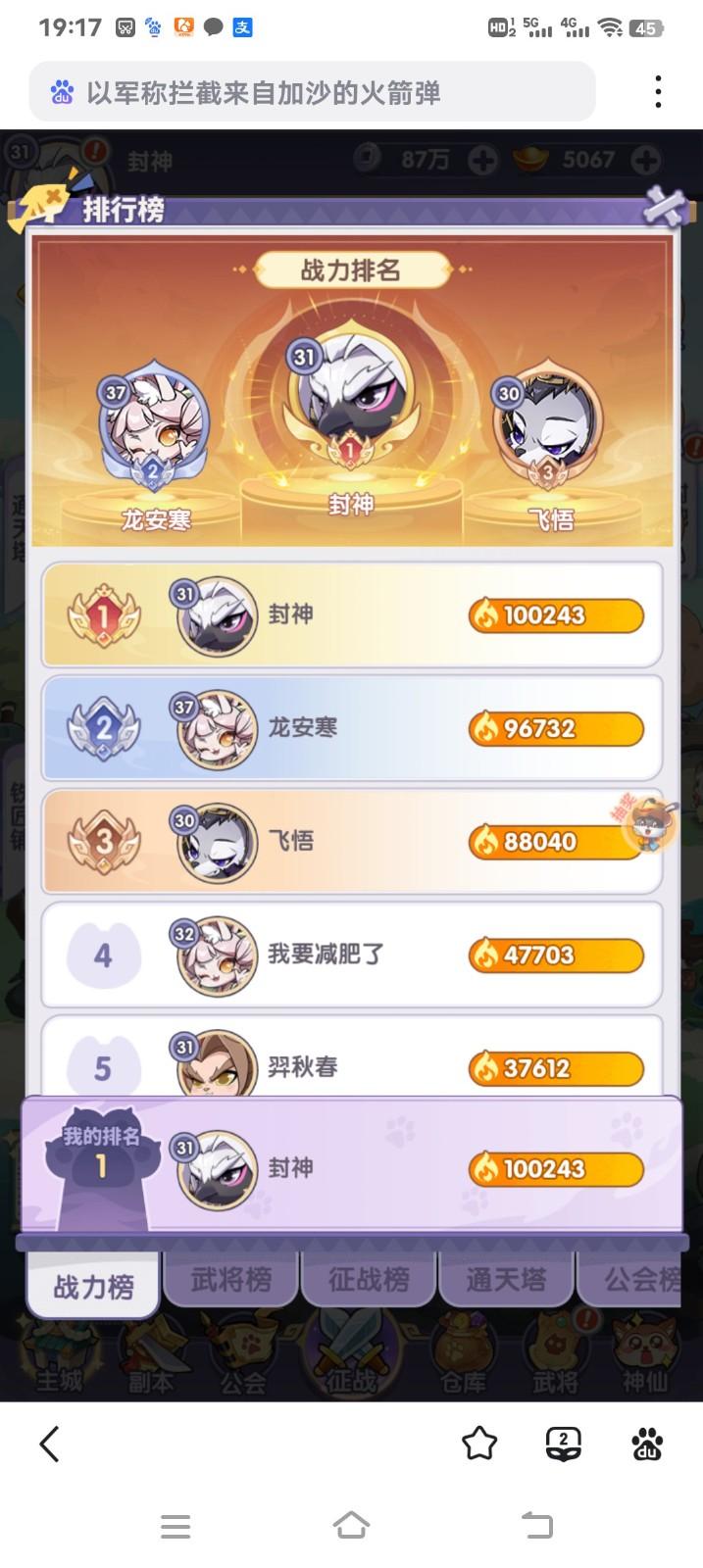The height and width of the screenshot is (1568, 703).
Task: Select the 战力榜 tab
Action: pos(93,1286)
